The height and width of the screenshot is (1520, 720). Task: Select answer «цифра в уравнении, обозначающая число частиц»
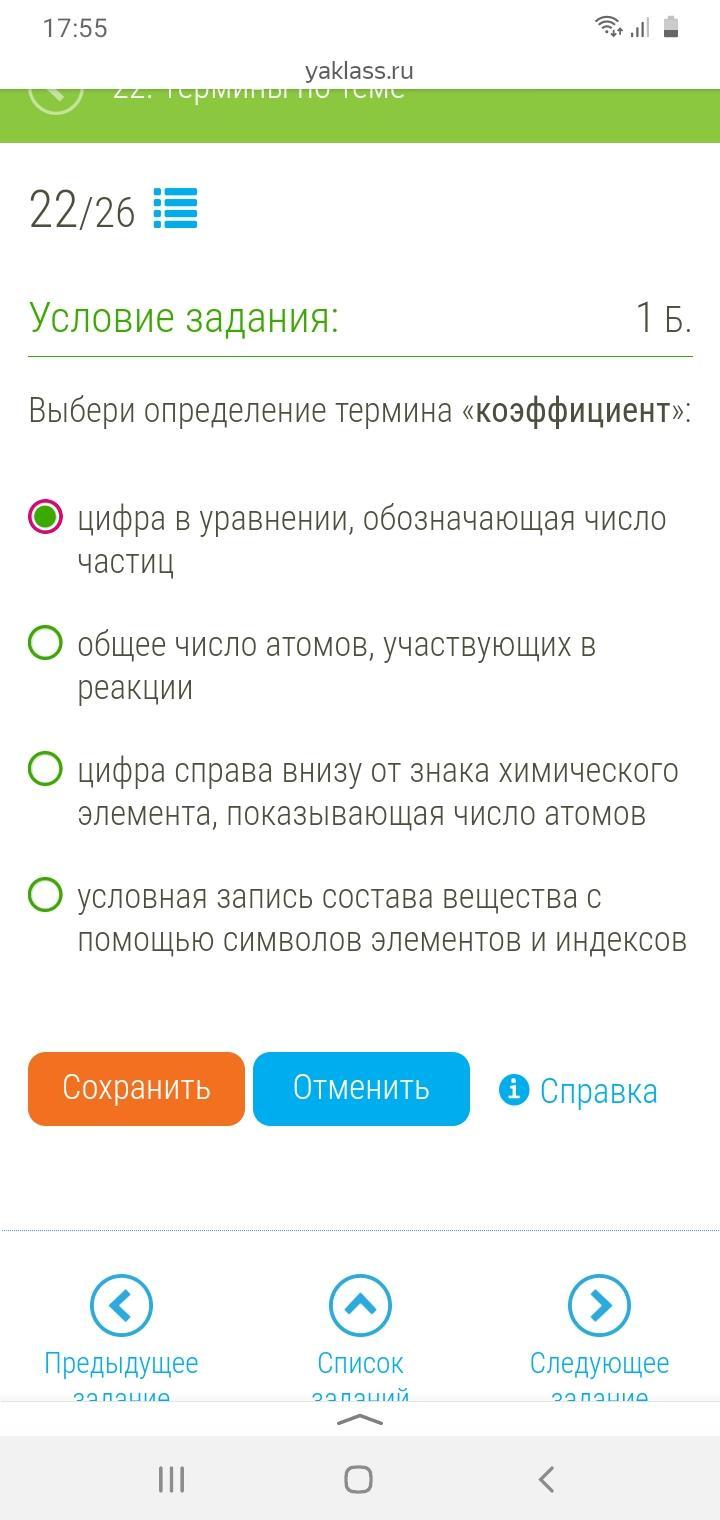(45, 518)
